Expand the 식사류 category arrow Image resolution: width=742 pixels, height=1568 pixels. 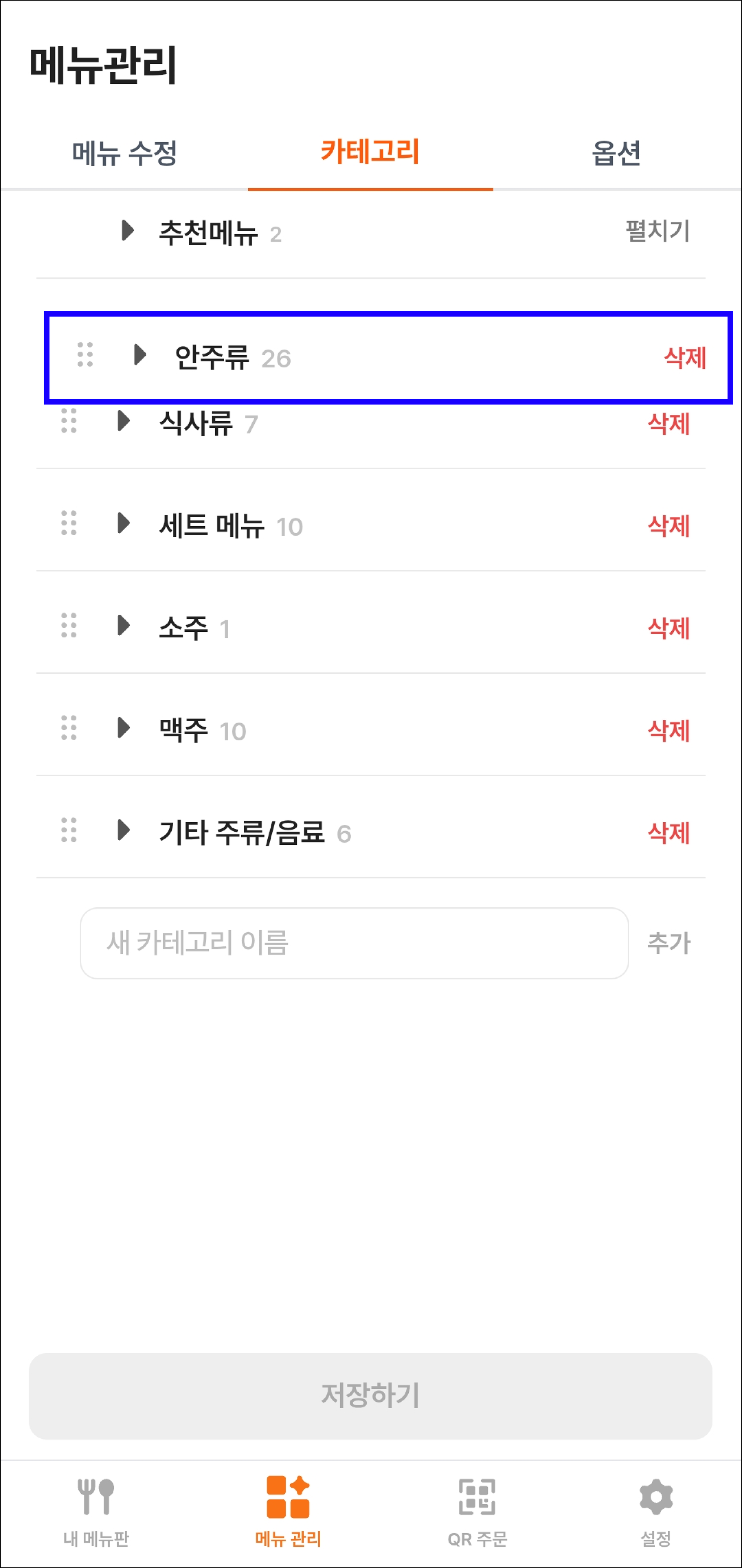pyautogui.click(x=124, y=421)
